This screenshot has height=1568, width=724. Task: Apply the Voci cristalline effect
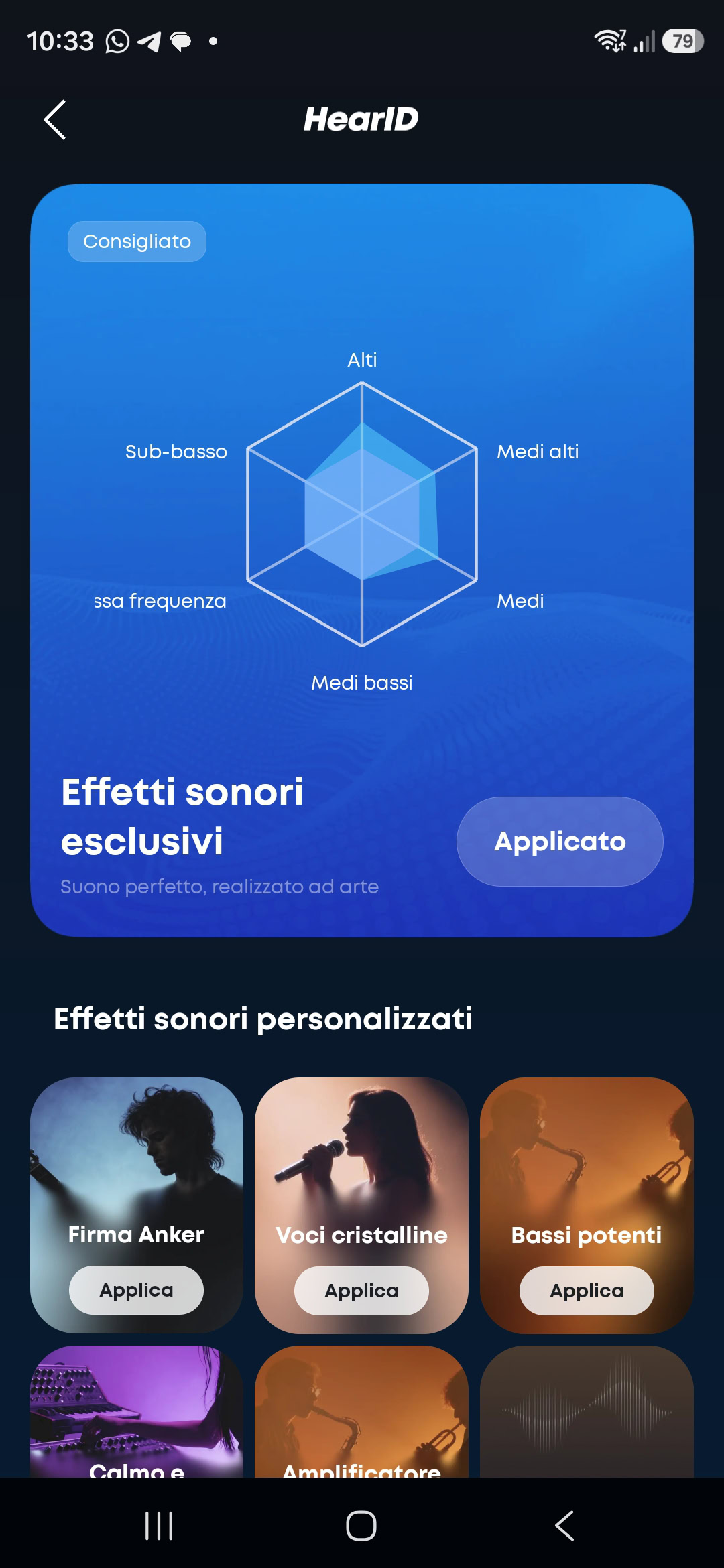tap(361, 1290)
